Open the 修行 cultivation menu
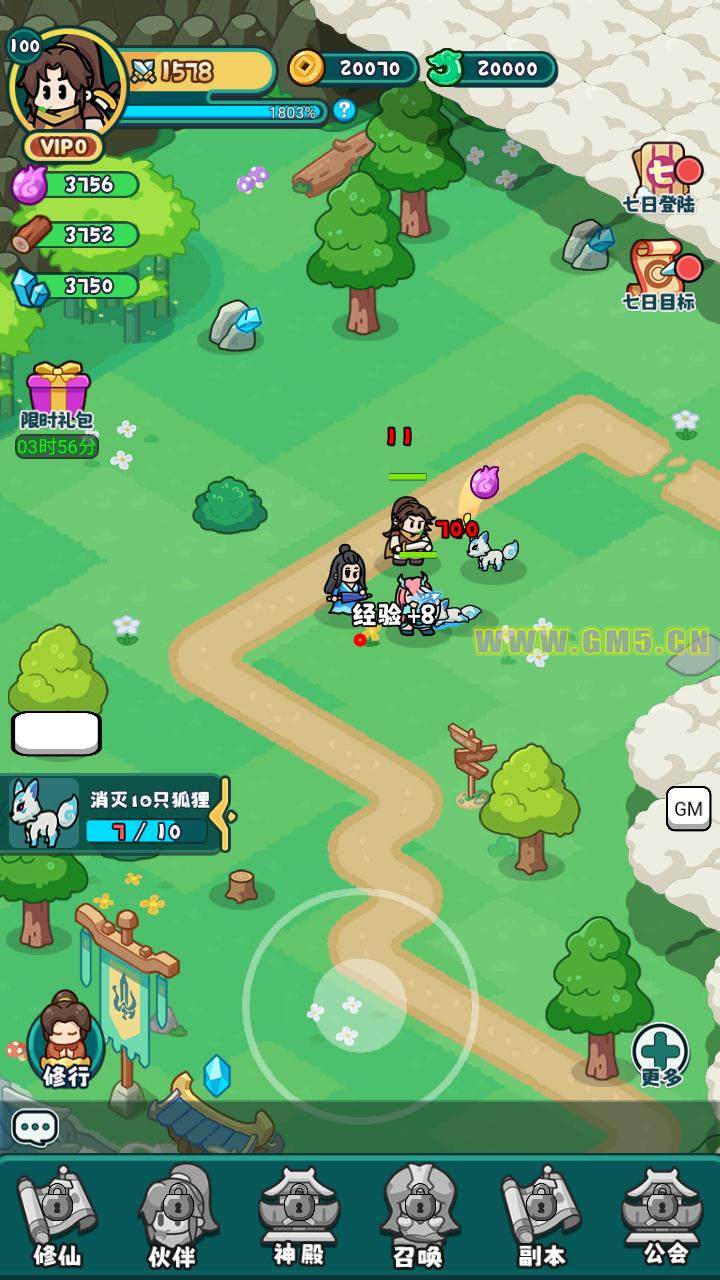Viewport: 720px width, 1280px height. pos(66,1042)
